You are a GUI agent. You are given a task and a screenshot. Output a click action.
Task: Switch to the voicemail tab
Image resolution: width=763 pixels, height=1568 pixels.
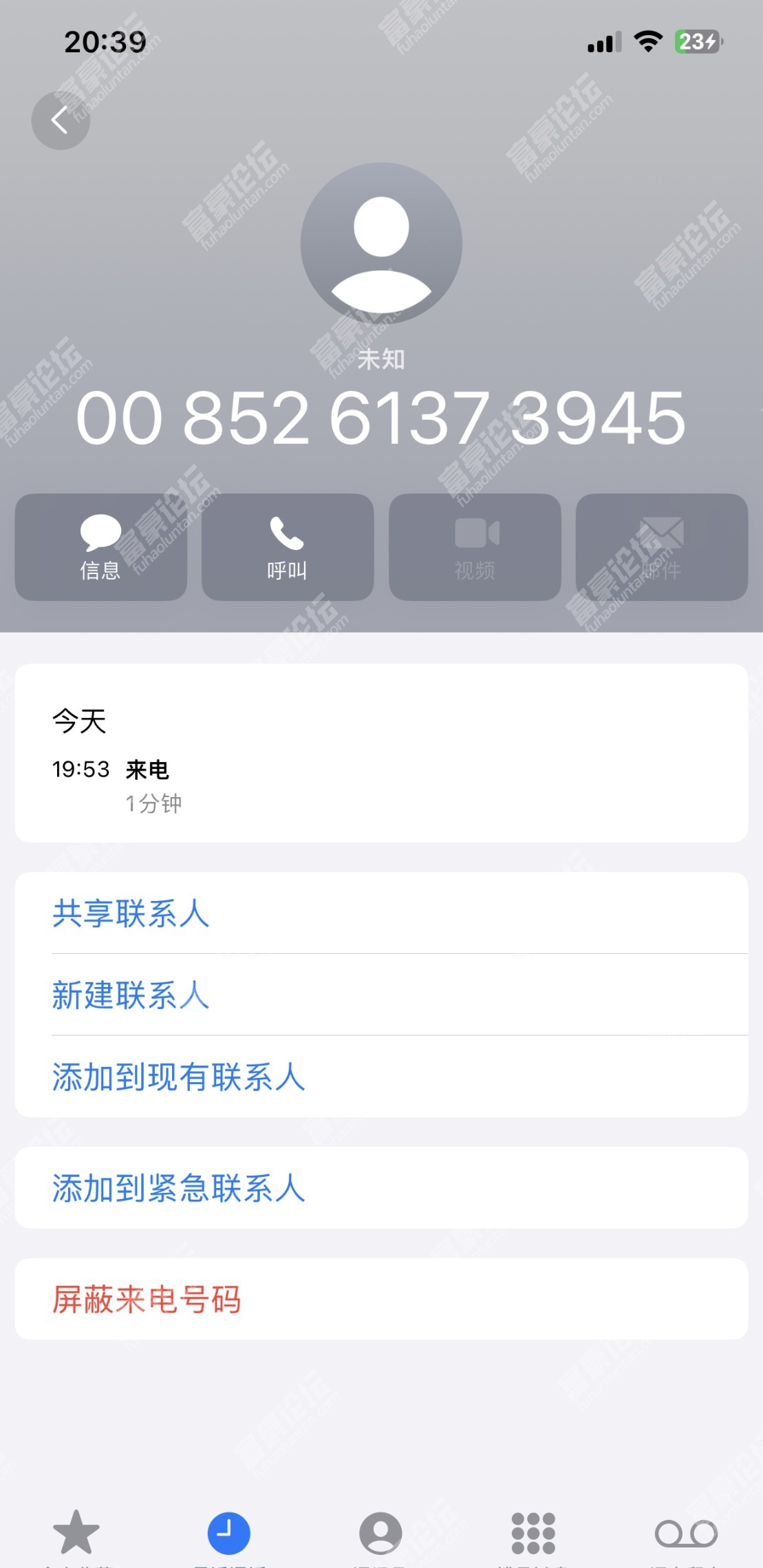tap(686, 1535)
